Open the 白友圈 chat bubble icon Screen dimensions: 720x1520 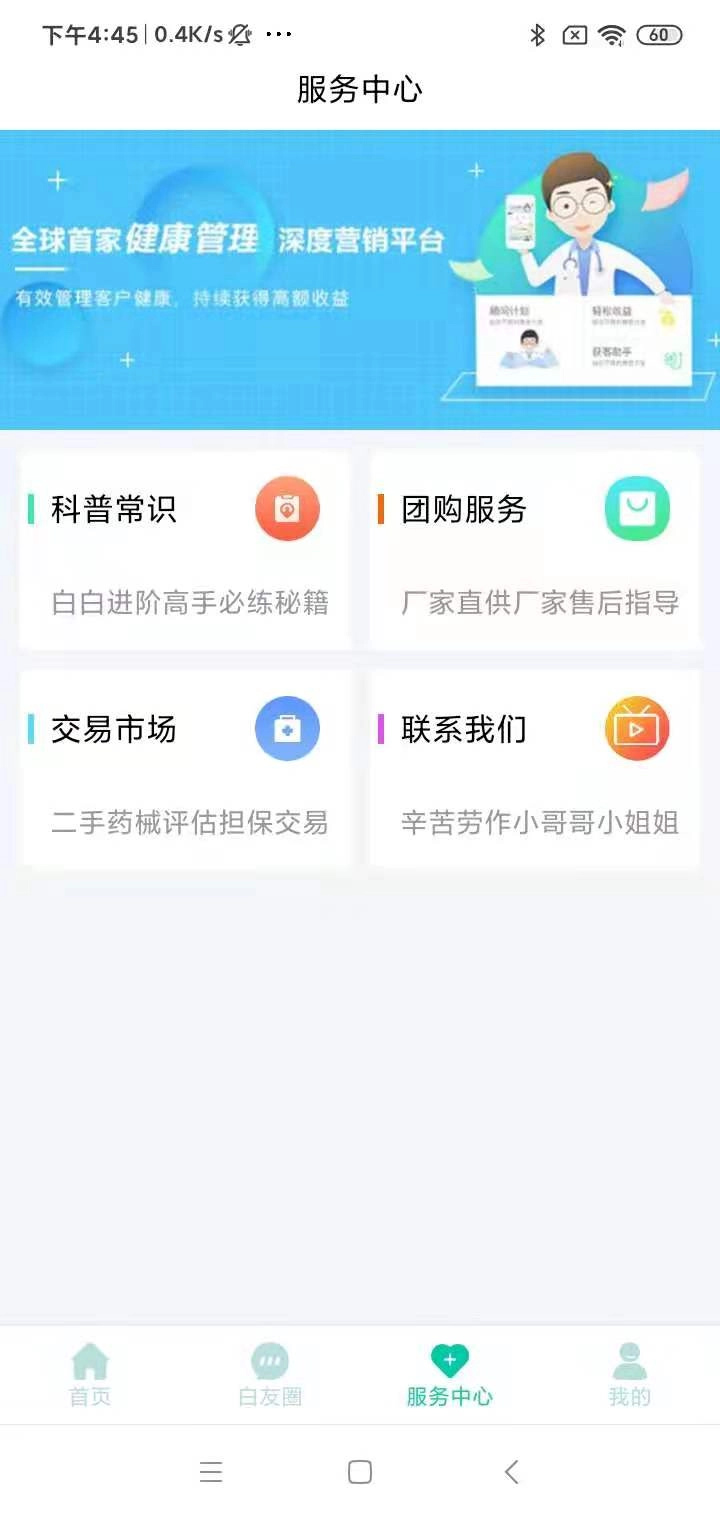[270, 1360]
